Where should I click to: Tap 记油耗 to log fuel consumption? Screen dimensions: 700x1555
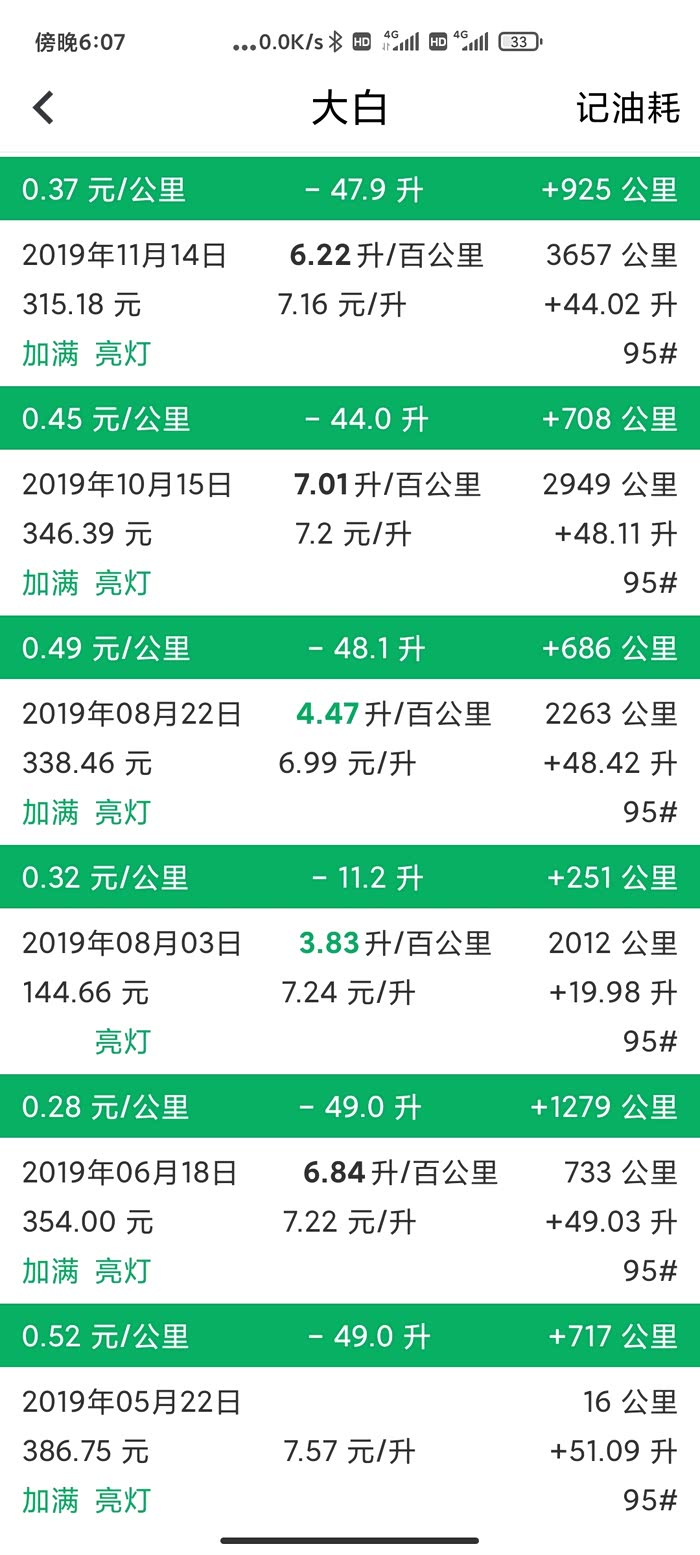click(x=627, y=108)
